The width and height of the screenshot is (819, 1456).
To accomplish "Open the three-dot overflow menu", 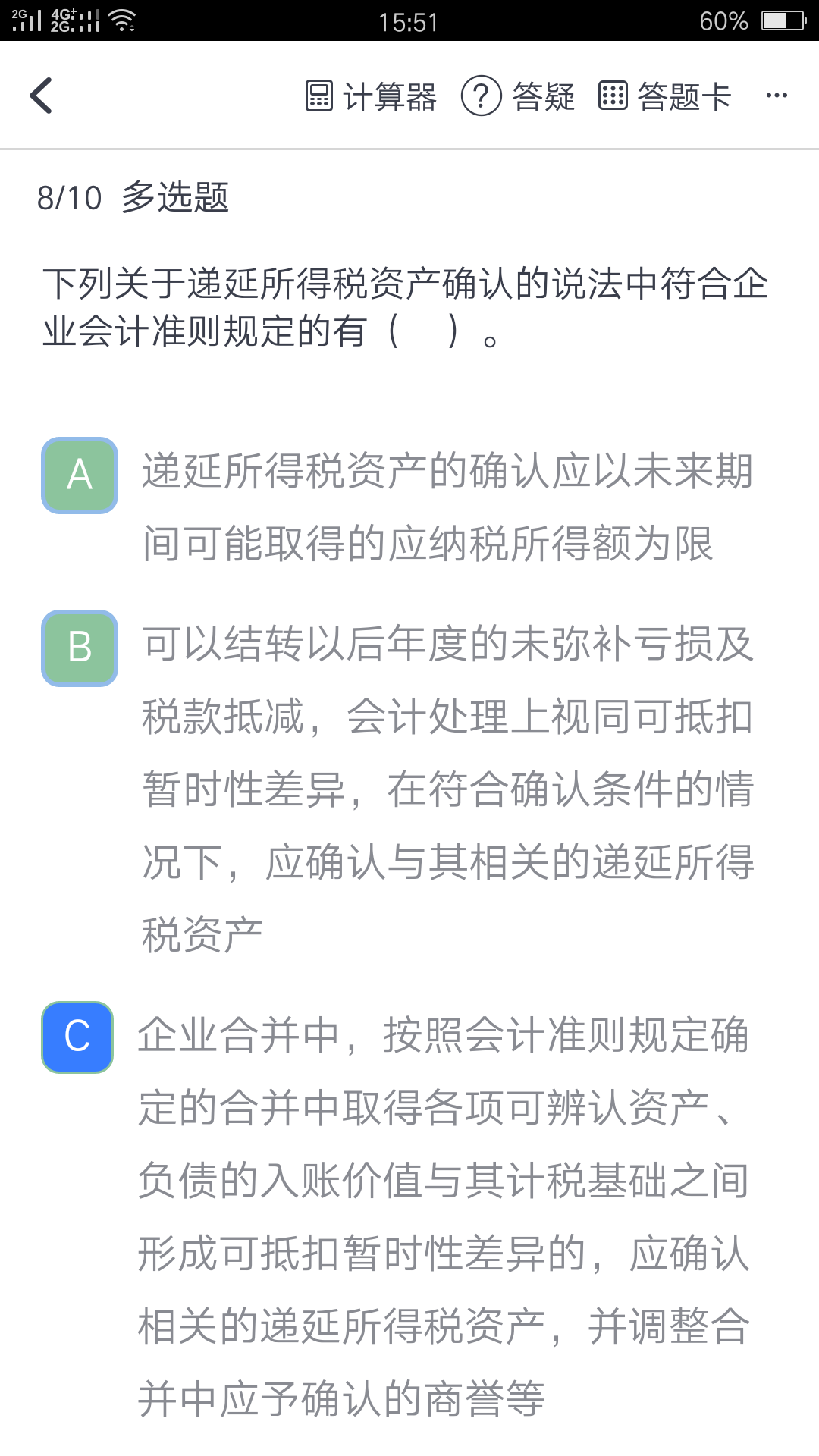I will point(777,96).
